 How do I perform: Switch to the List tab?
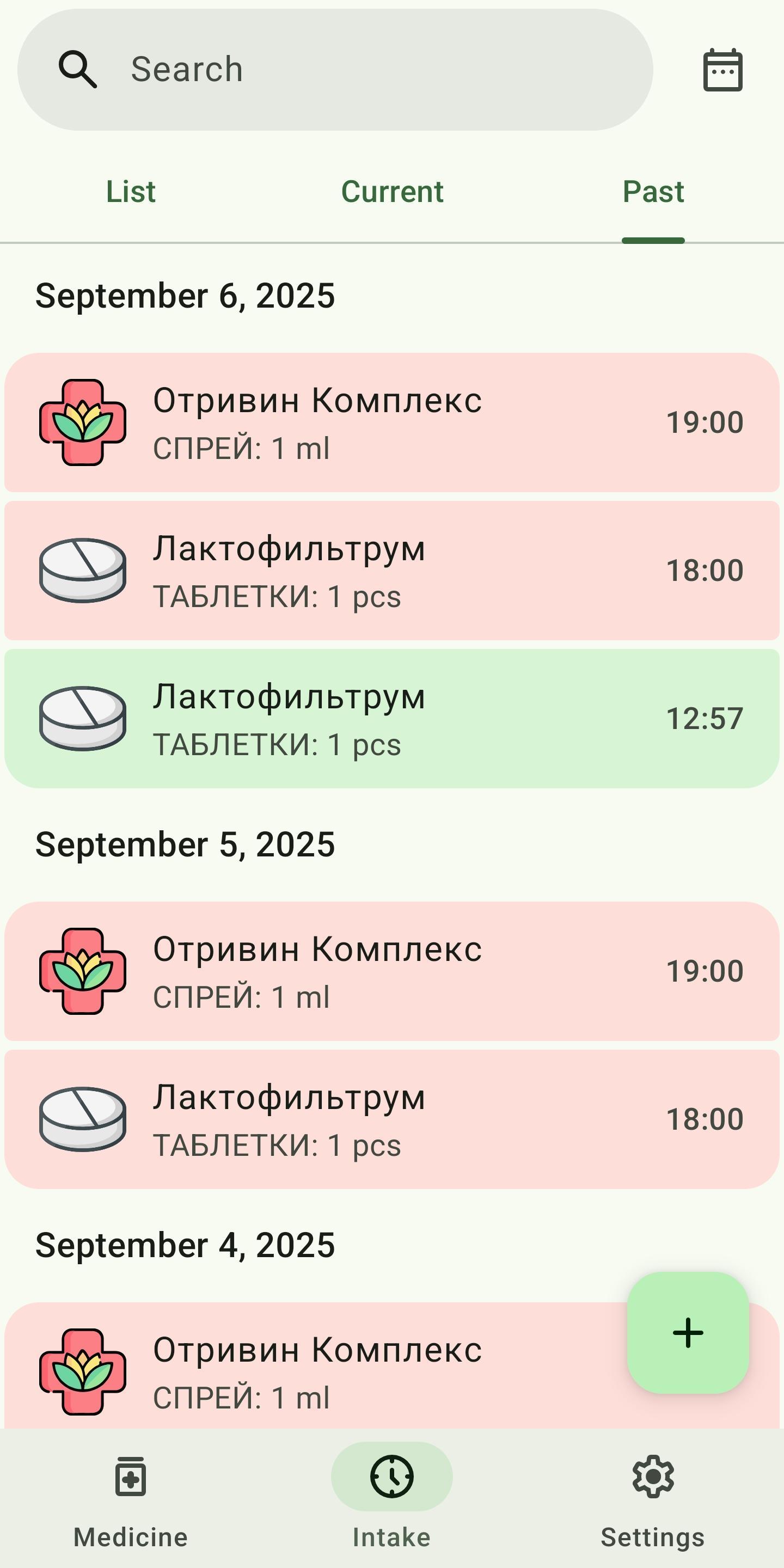click(131, 192)
